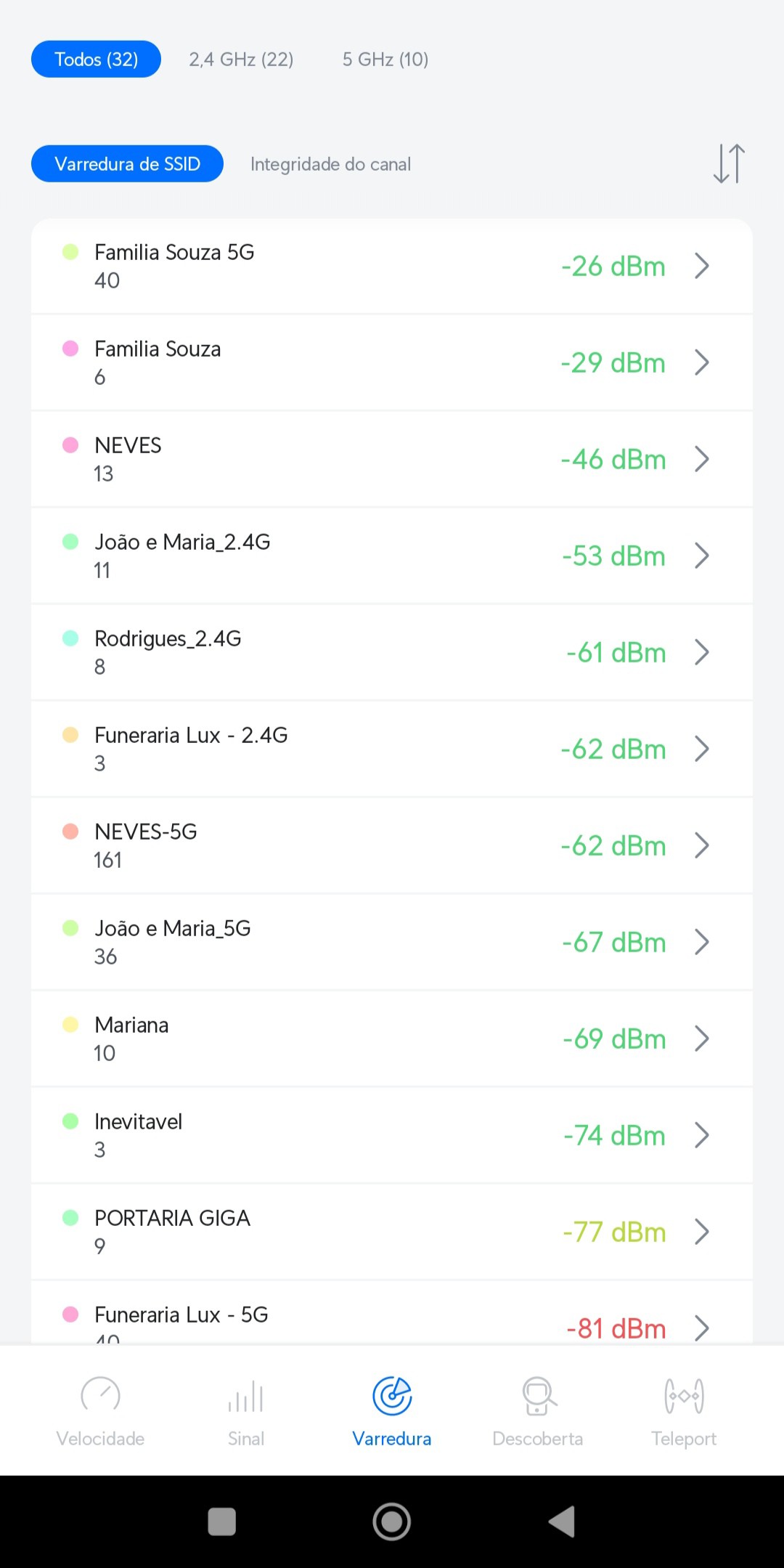Open NEVES-5G network details
Viewport: 784px width, 1568px height.
[392, 845]
